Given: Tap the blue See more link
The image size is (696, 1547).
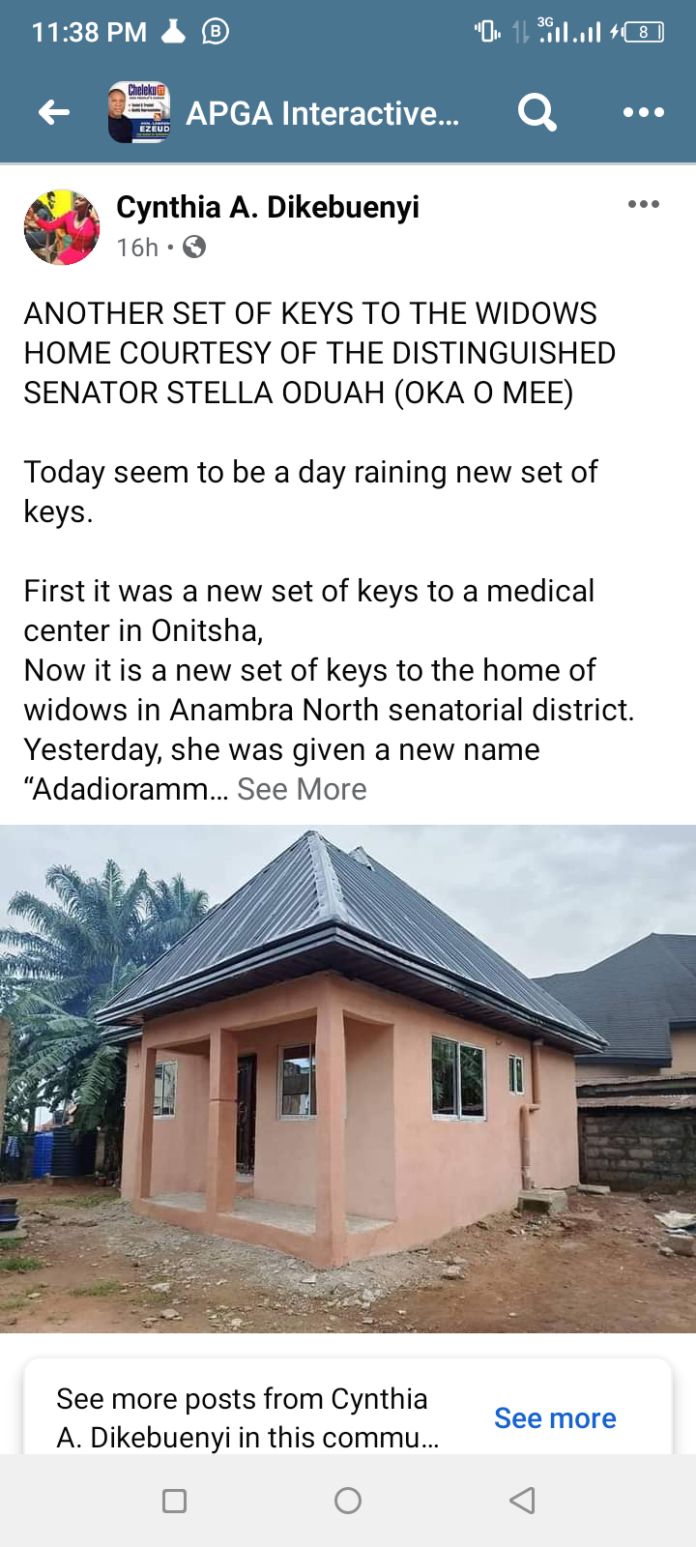Looking at the screenshot, I should tap(555, 1418).
